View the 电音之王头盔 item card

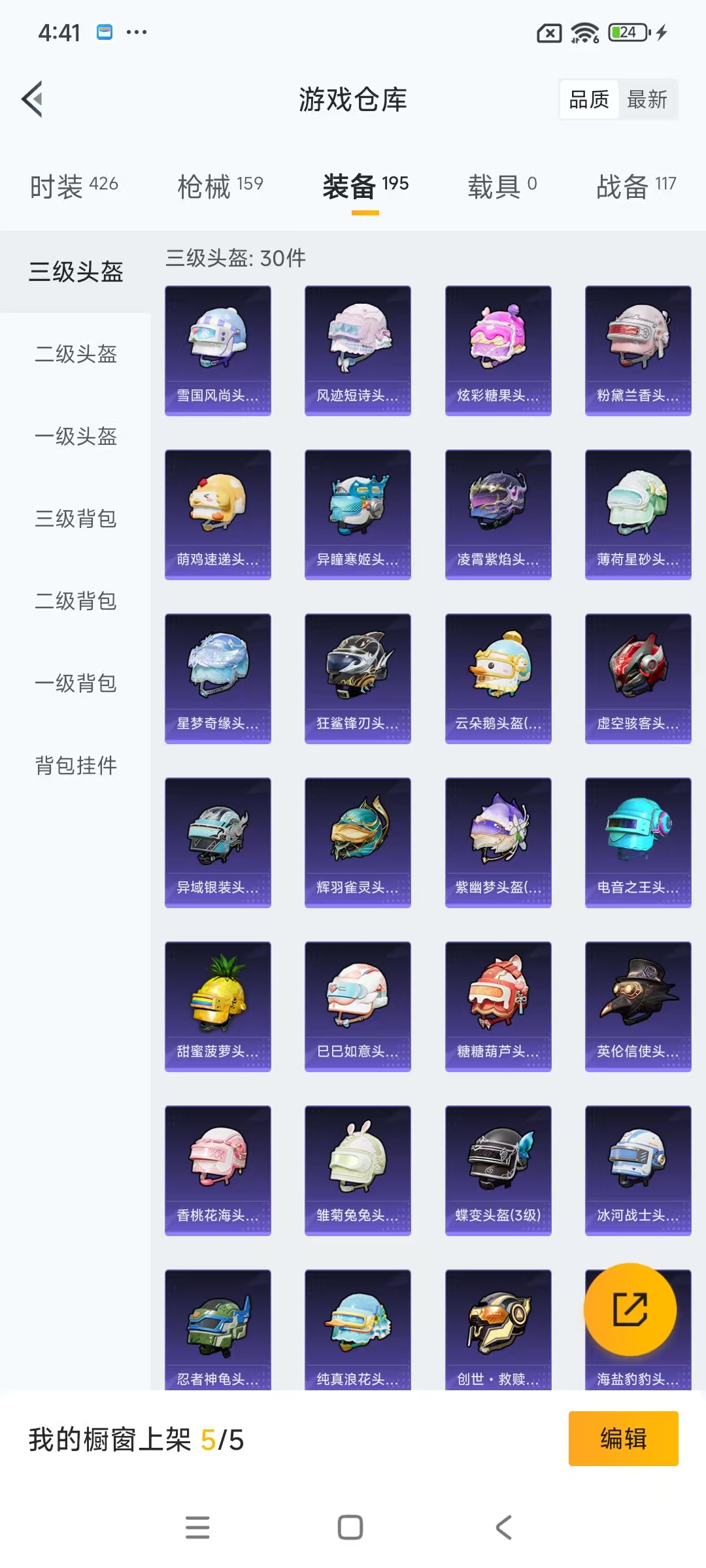pos(638,843)
